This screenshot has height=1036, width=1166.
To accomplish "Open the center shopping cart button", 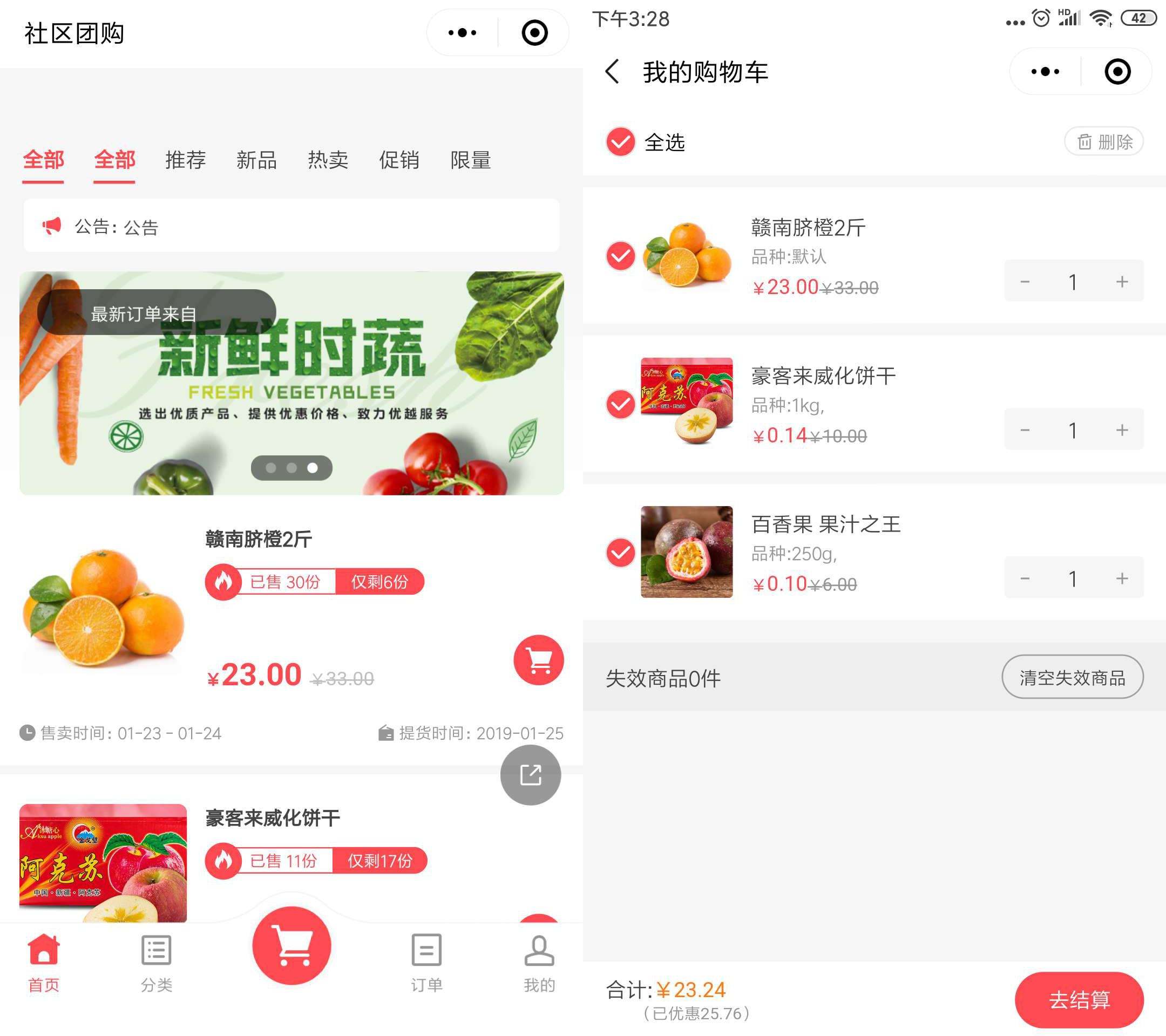I will tap(291, 945).
